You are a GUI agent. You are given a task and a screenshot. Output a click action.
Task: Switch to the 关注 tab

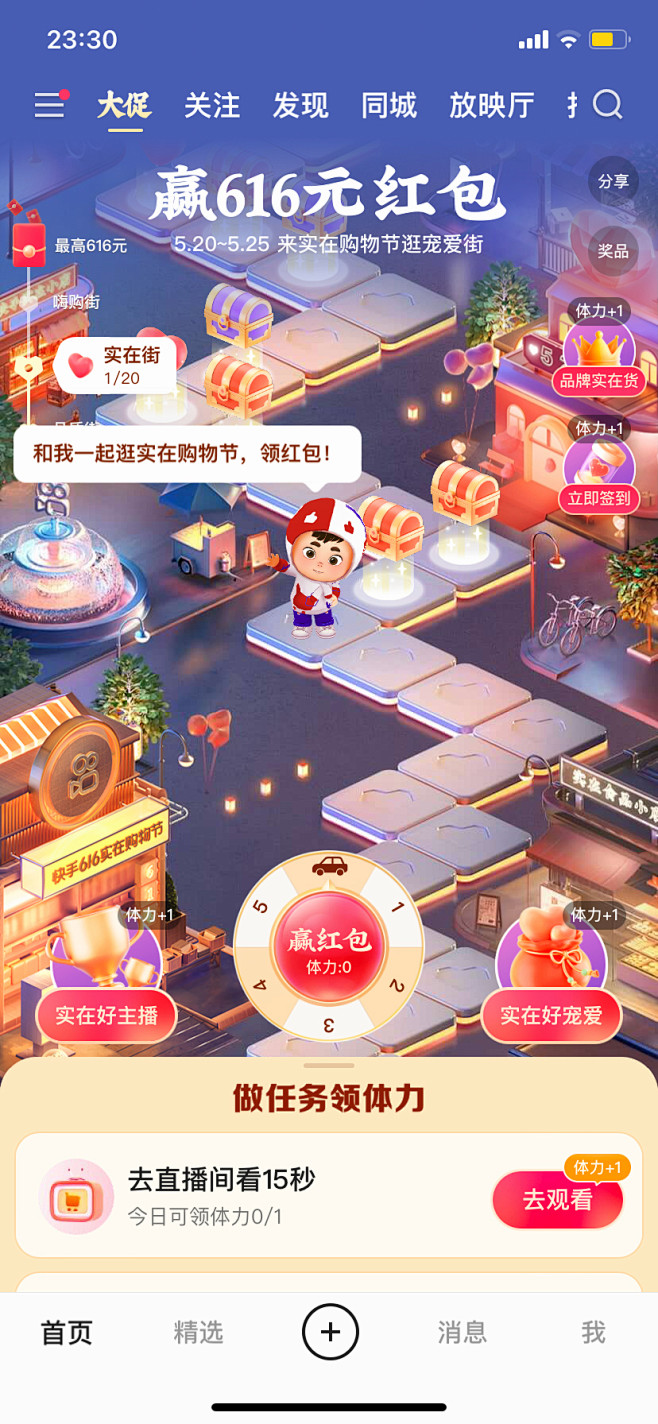pos(212,105)
